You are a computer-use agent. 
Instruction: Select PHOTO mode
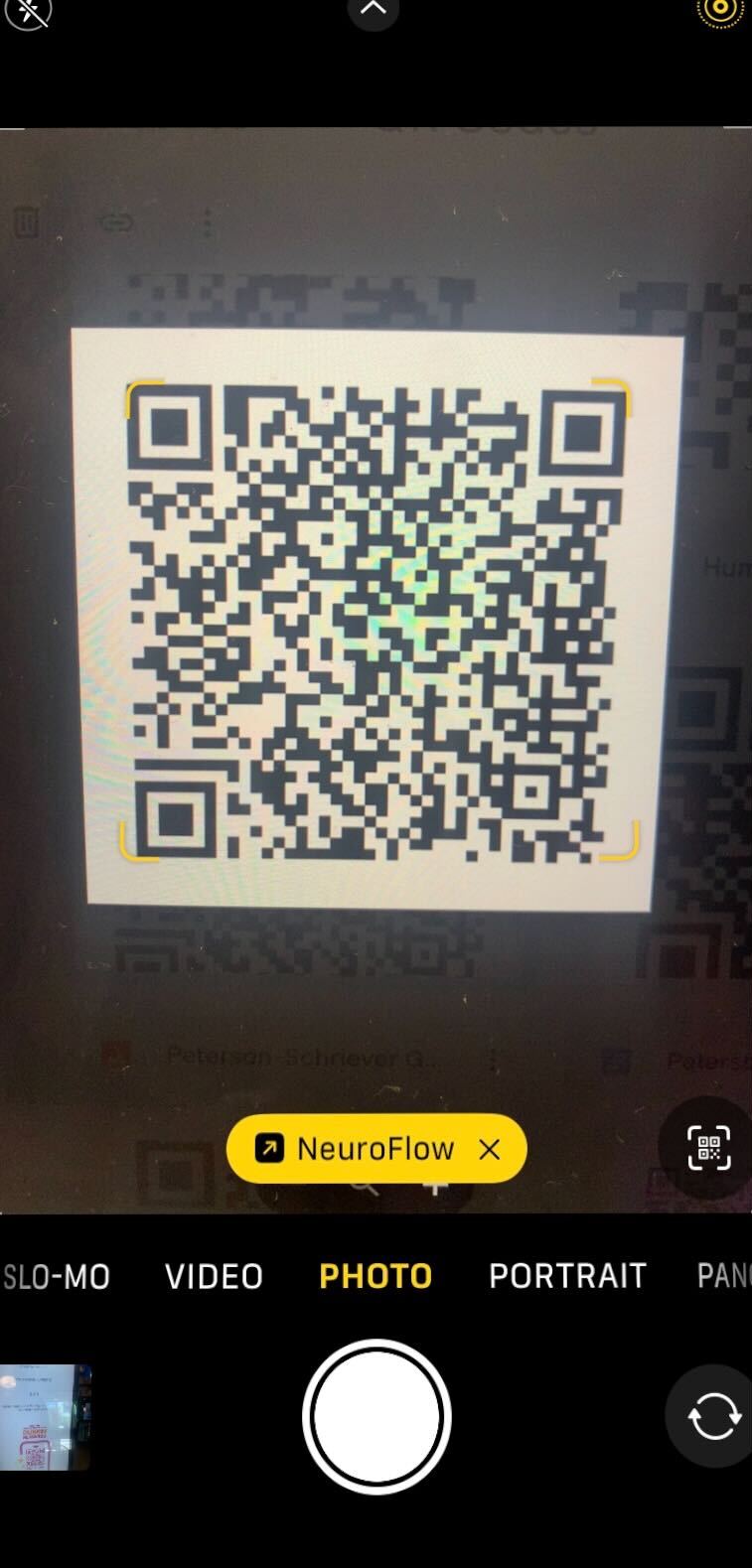coord(376,1276)
